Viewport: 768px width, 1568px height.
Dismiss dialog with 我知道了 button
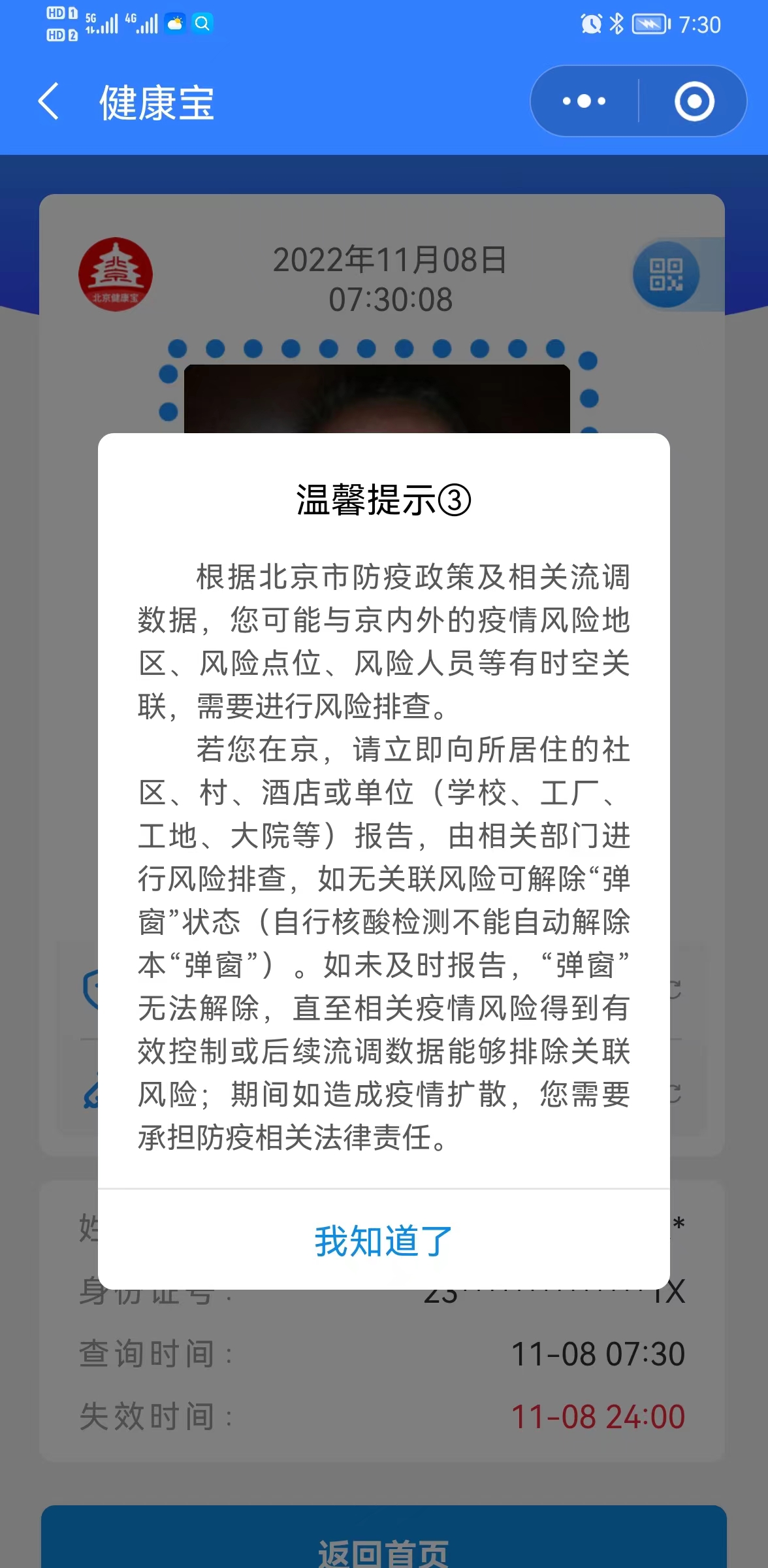[x=383, y=1241]
